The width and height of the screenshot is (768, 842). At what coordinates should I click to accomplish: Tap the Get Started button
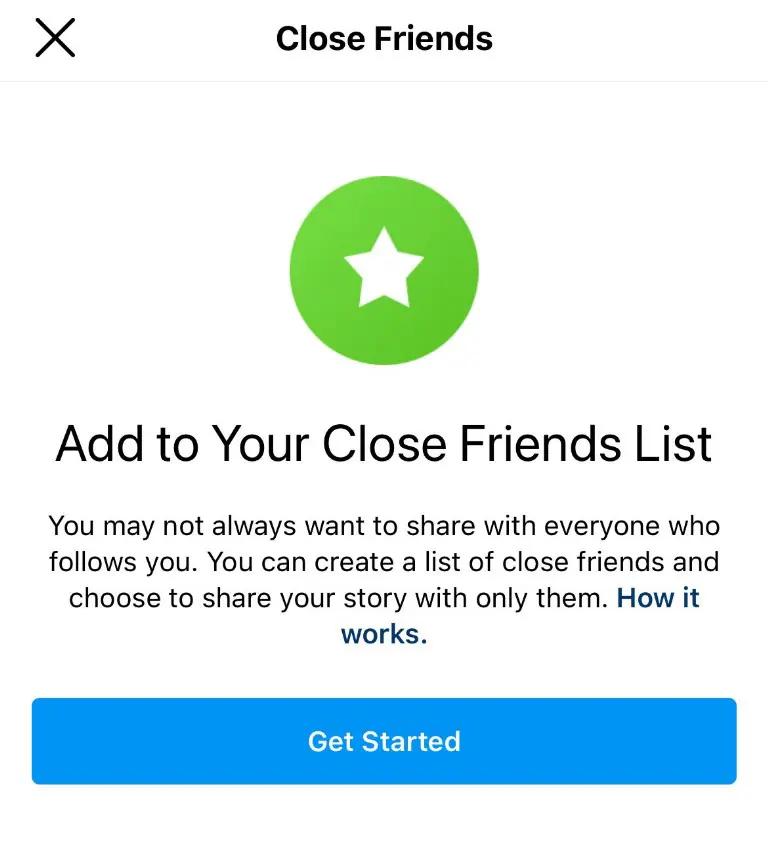point(384,741)
